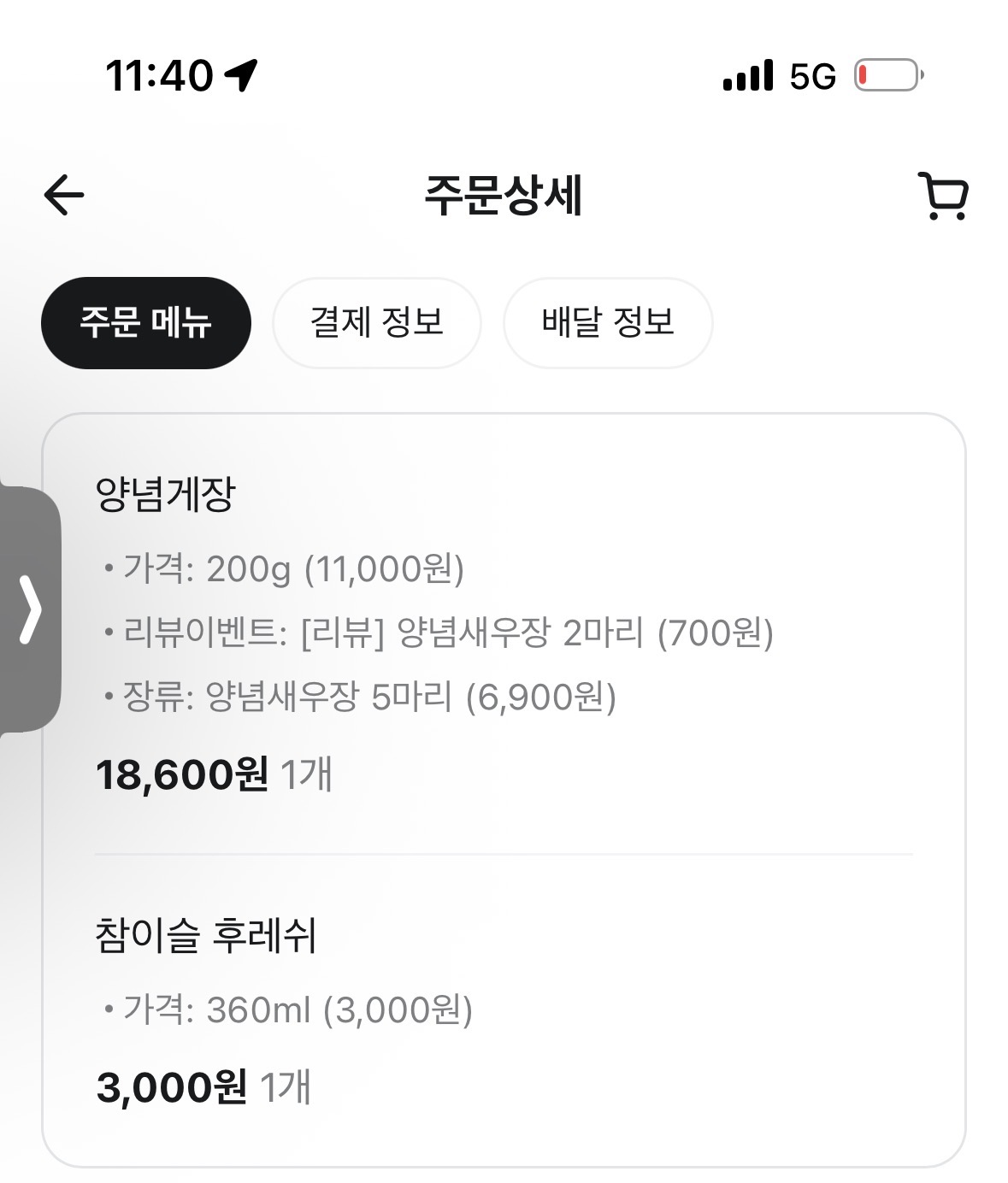Go back from the 주문상세 page
This screenshot has height=1183, width=1008.
click(64, 195)
